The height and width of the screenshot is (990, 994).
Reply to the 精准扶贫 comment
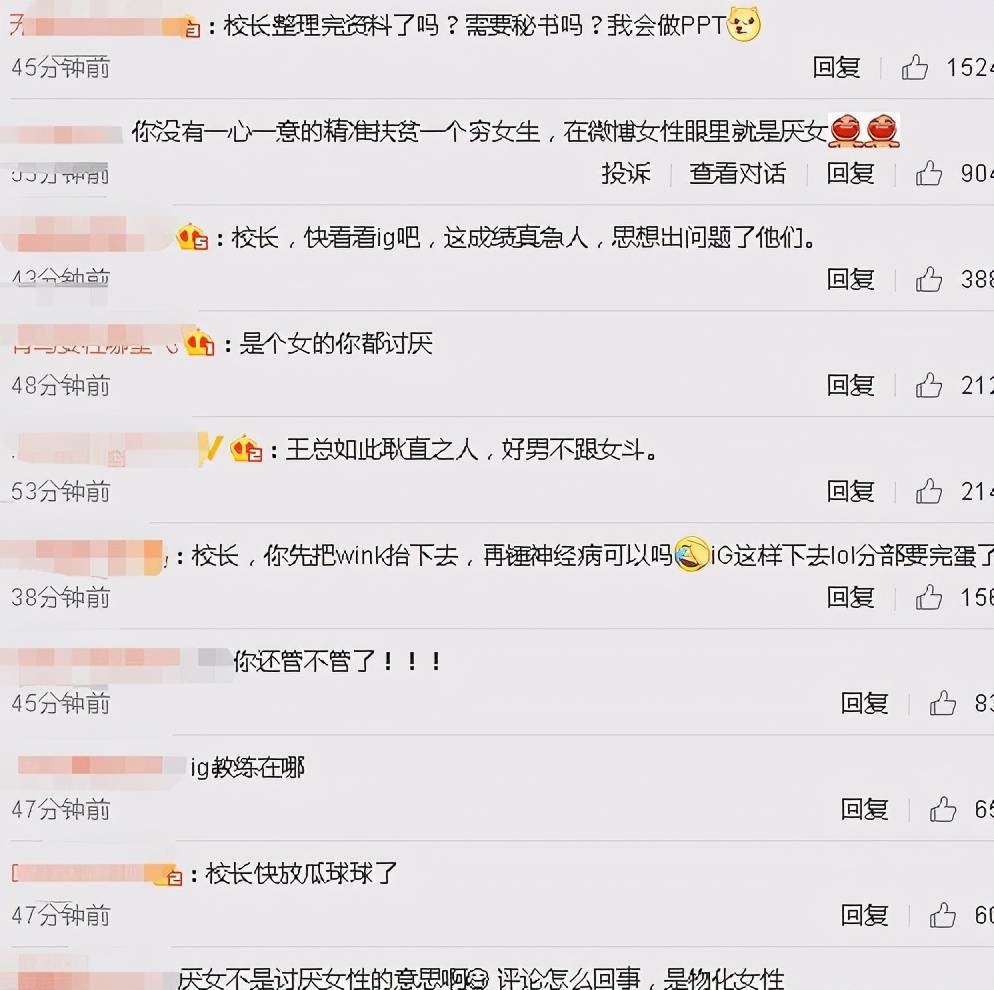[850, 173]
